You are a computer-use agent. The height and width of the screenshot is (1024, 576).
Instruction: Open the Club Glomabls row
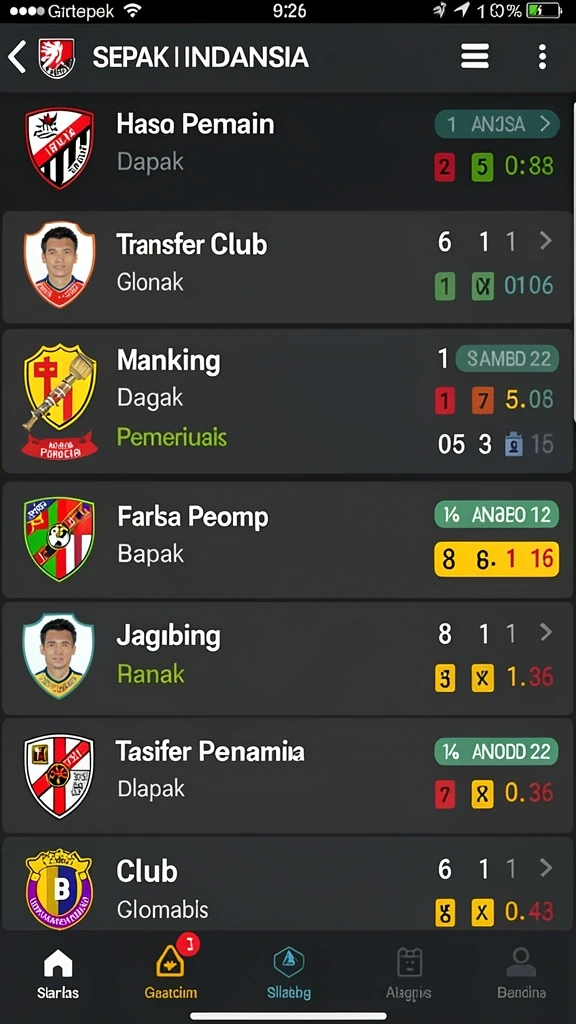(x=288, y=884)
